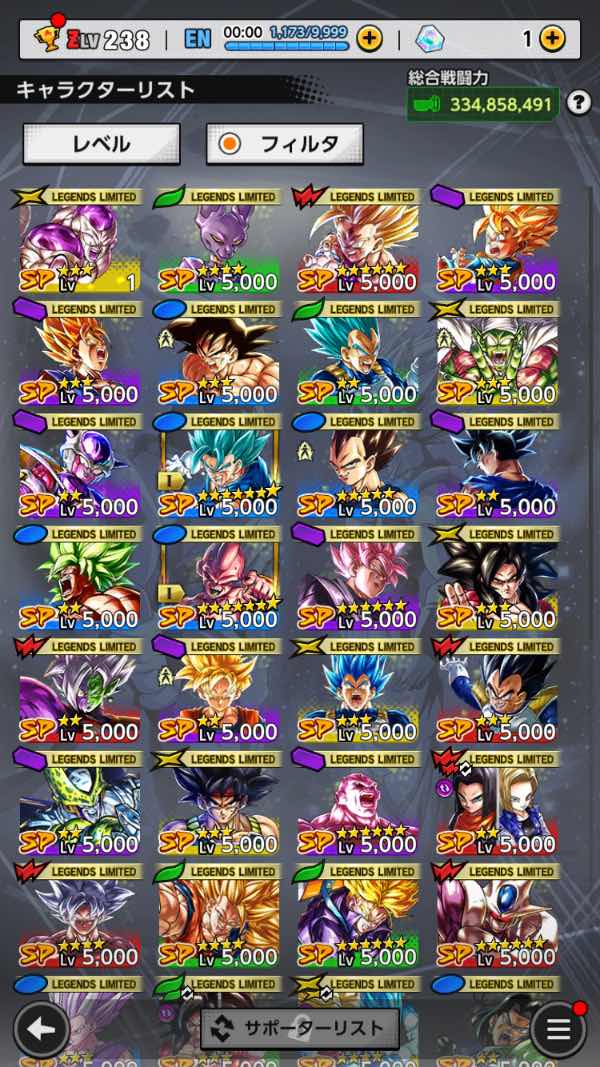
Task: Tap the trophy rank icon
Action: (x=44, y=39)
